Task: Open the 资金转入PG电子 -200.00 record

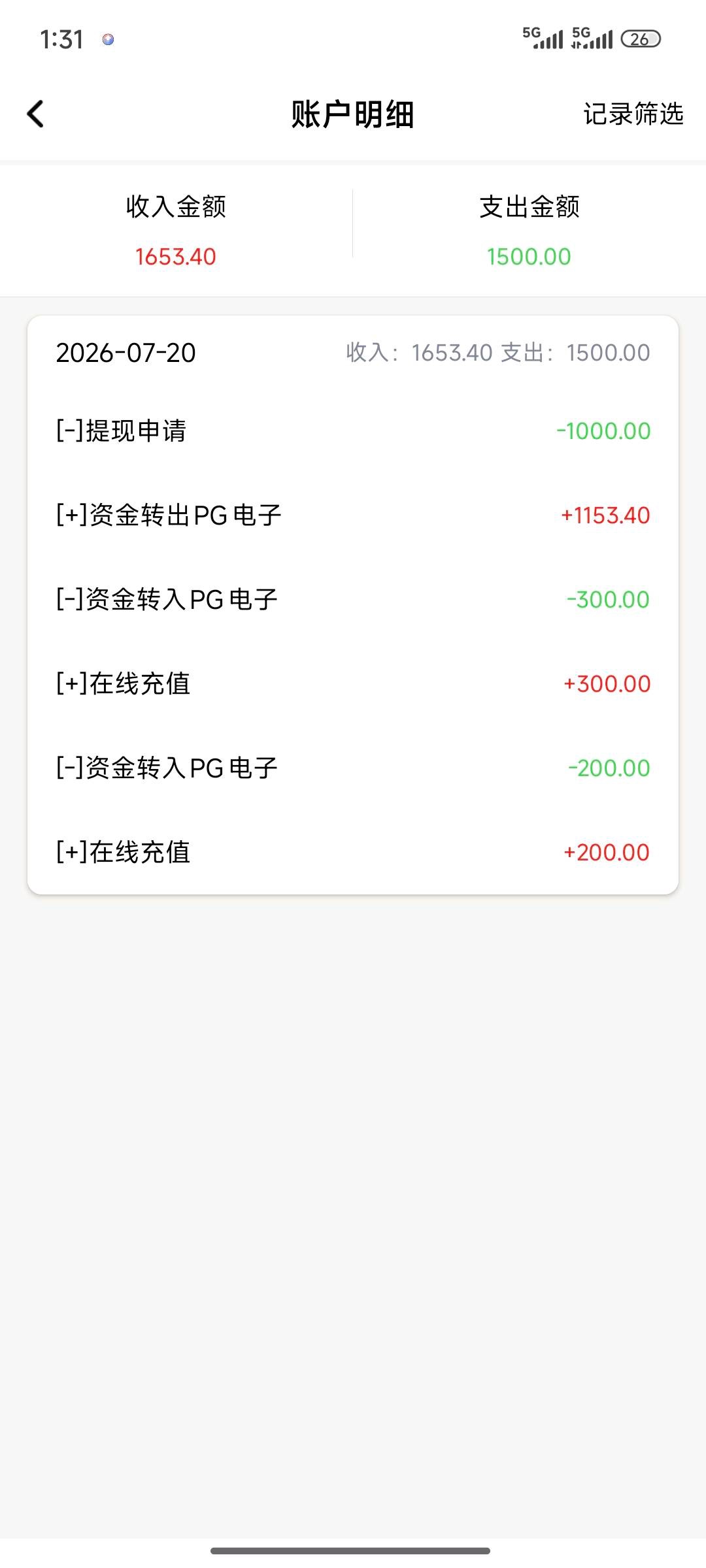Action: pos(353,768)
